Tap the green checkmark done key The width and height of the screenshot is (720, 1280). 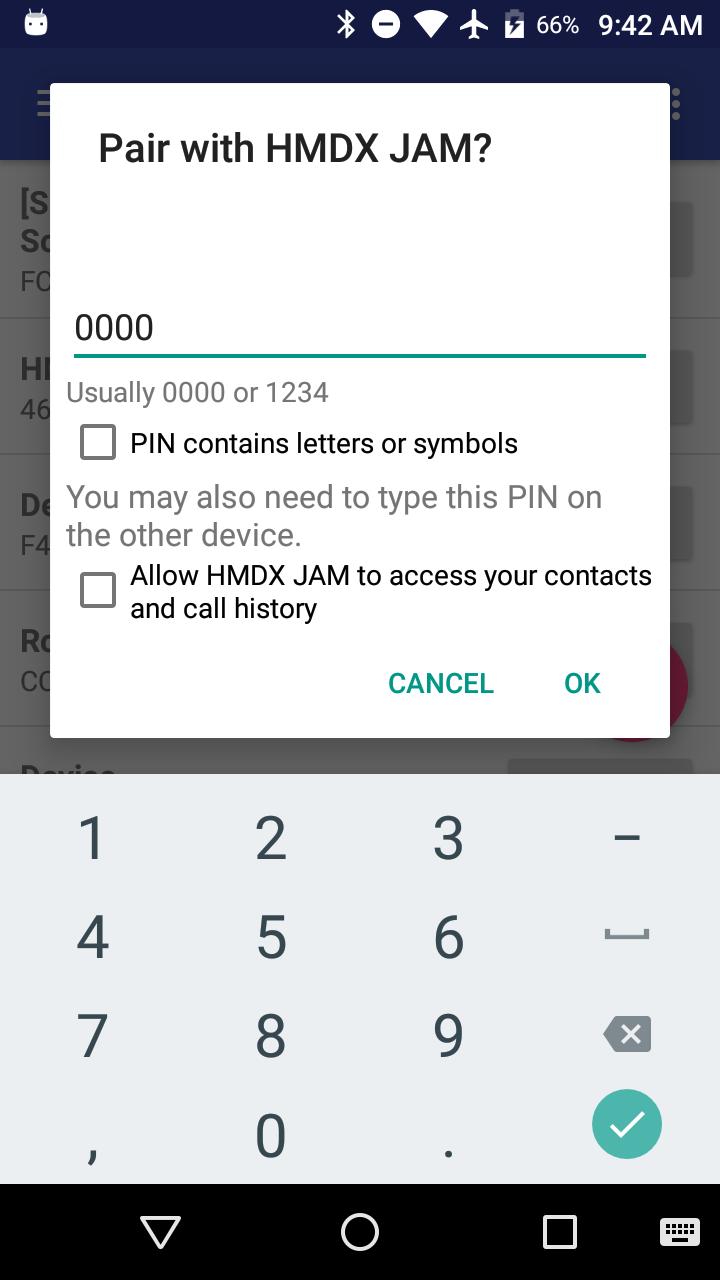click(627, 1124)
